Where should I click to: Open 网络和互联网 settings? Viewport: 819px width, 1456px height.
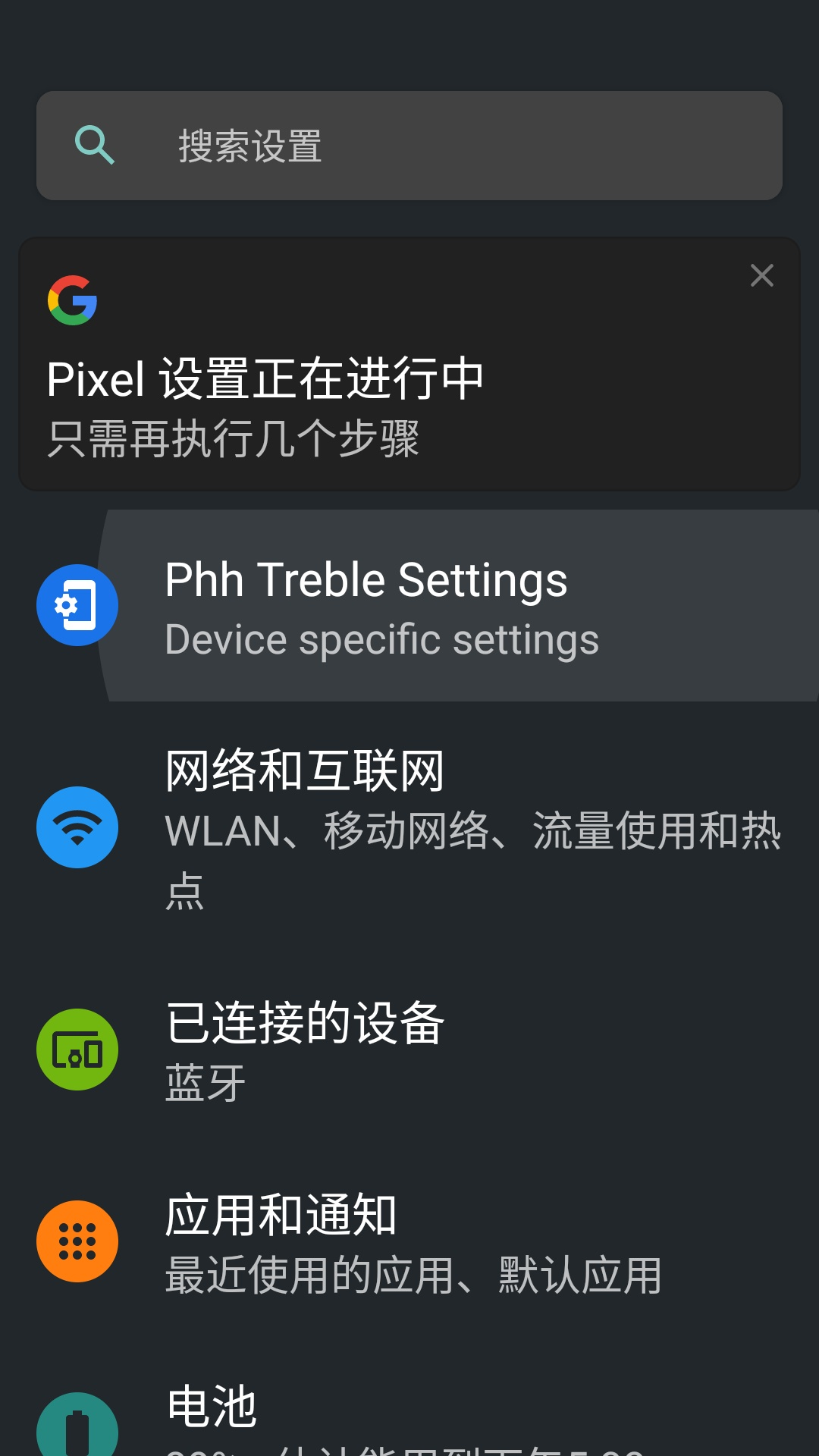point(409,828)
